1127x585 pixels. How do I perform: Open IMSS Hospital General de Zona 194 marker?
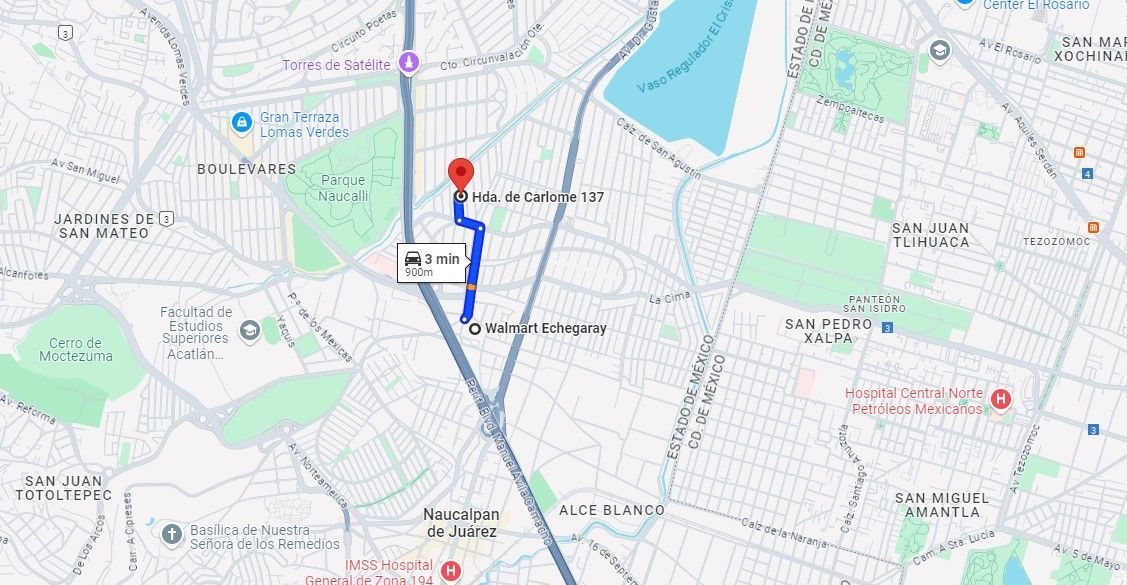[x=451, y=571]
